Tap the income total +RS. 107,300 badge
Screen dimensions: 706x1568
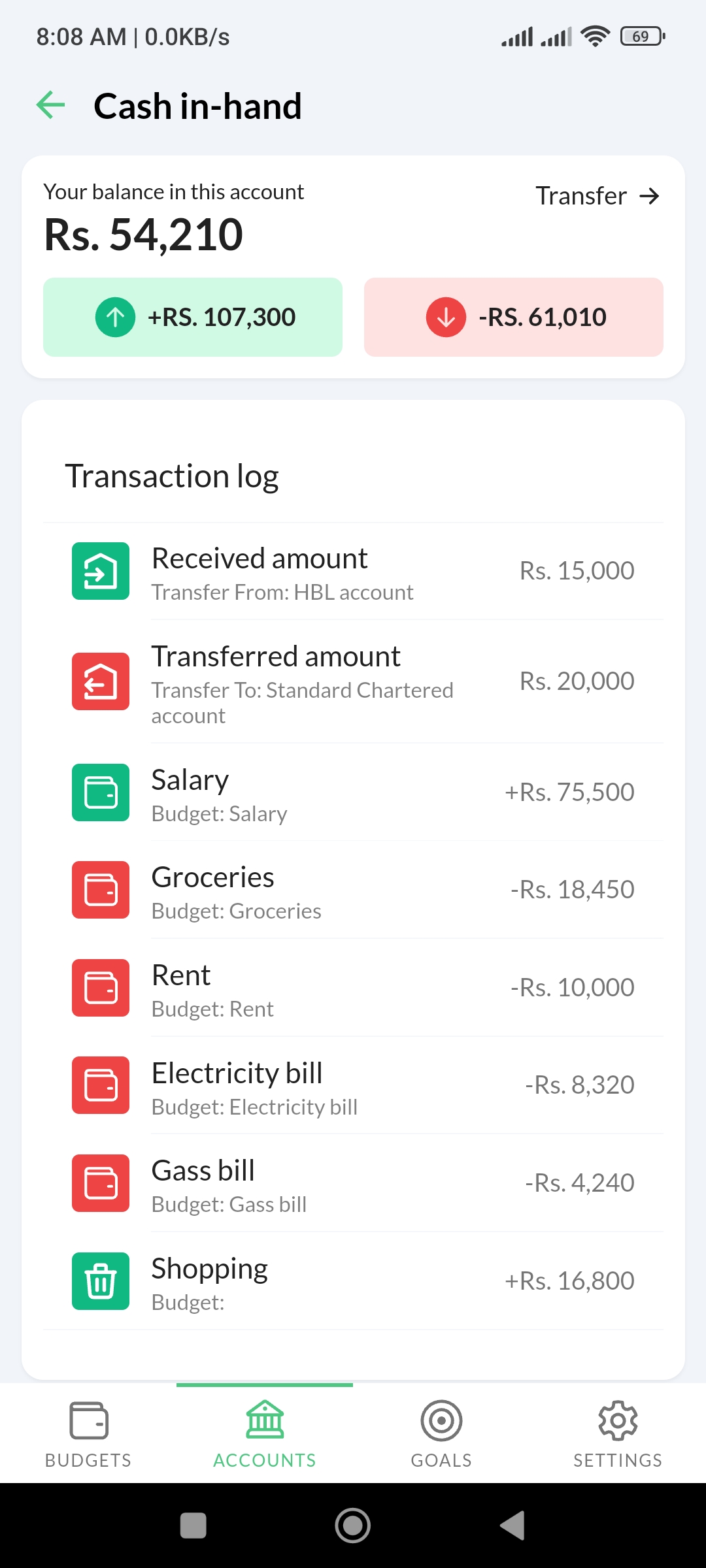193,317
